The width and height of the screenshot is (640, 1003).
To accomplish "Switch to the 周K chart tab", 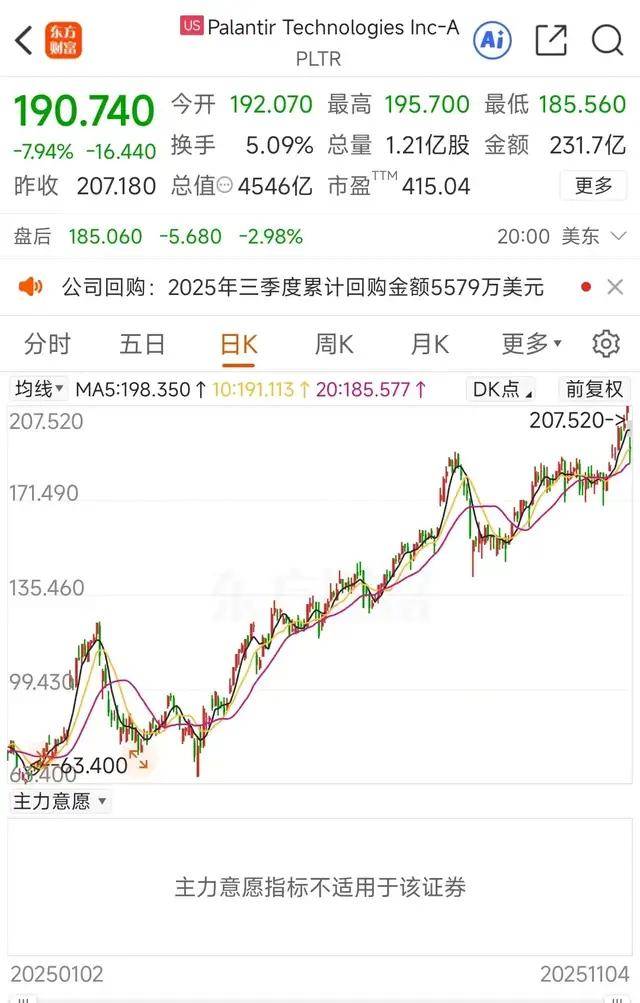I will (334, 345).
